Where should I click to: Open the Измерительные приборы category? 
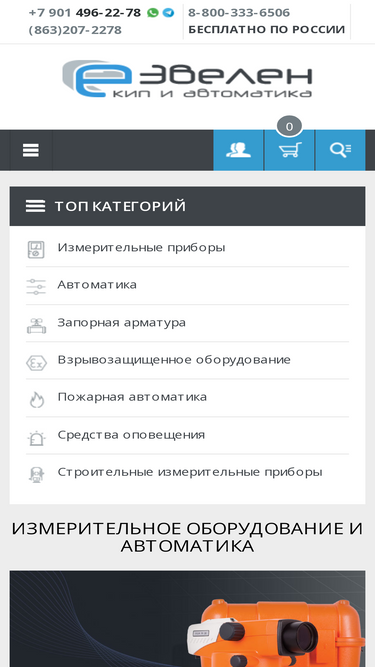pyautogui.click(x=188, y=248)
